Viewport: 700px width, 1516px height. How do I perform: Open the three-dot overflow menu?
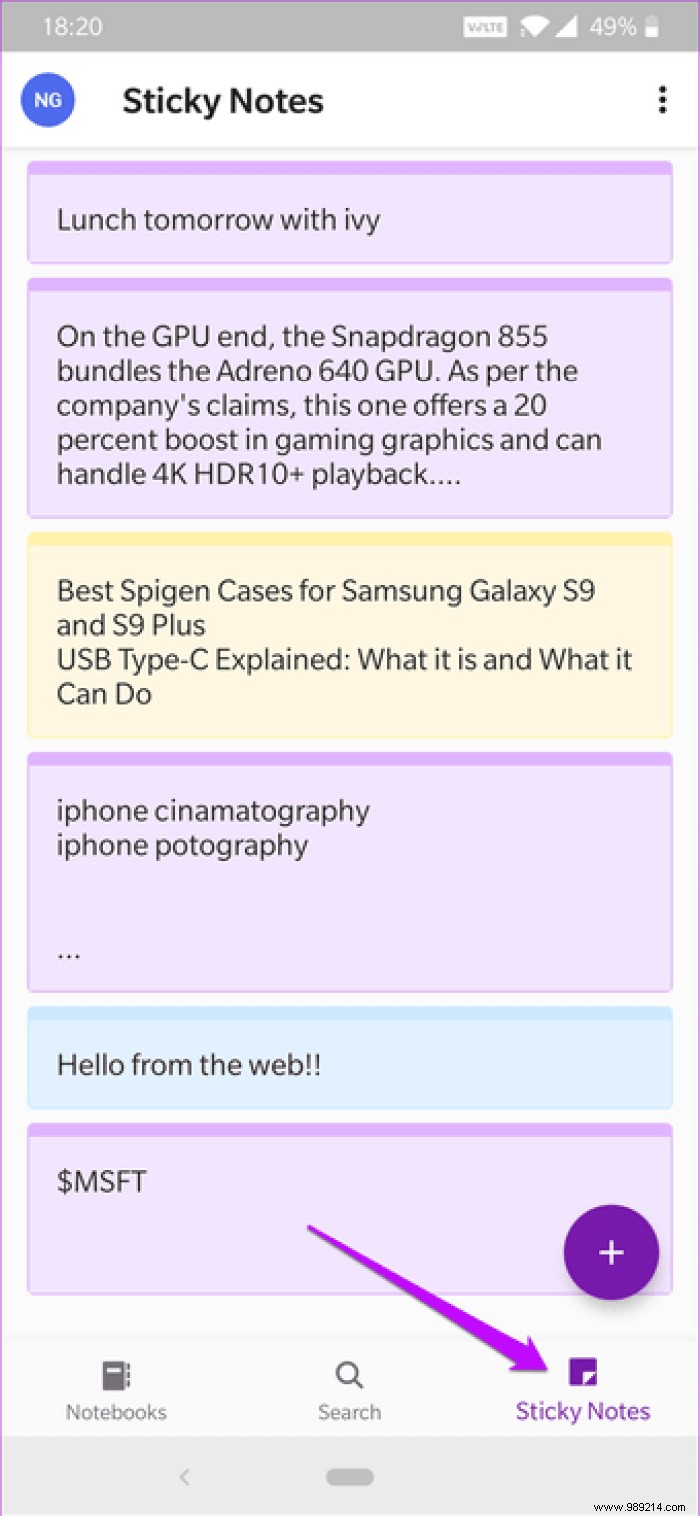tap(661, 100)
